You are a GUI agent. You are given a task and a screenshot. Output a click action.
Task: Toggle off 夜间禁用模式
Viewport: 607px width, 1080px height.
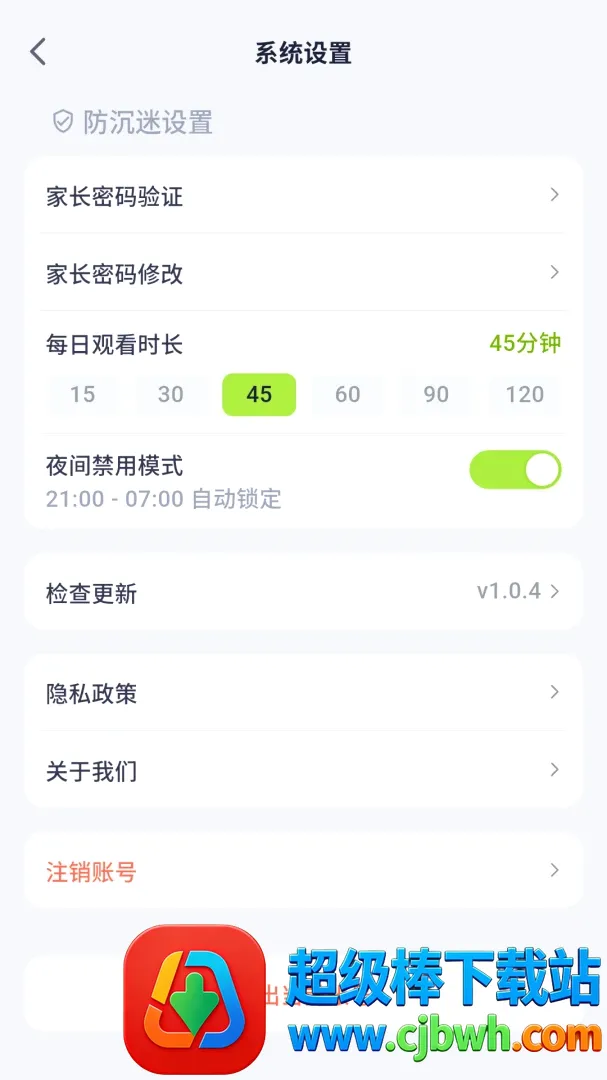(515, 470)
